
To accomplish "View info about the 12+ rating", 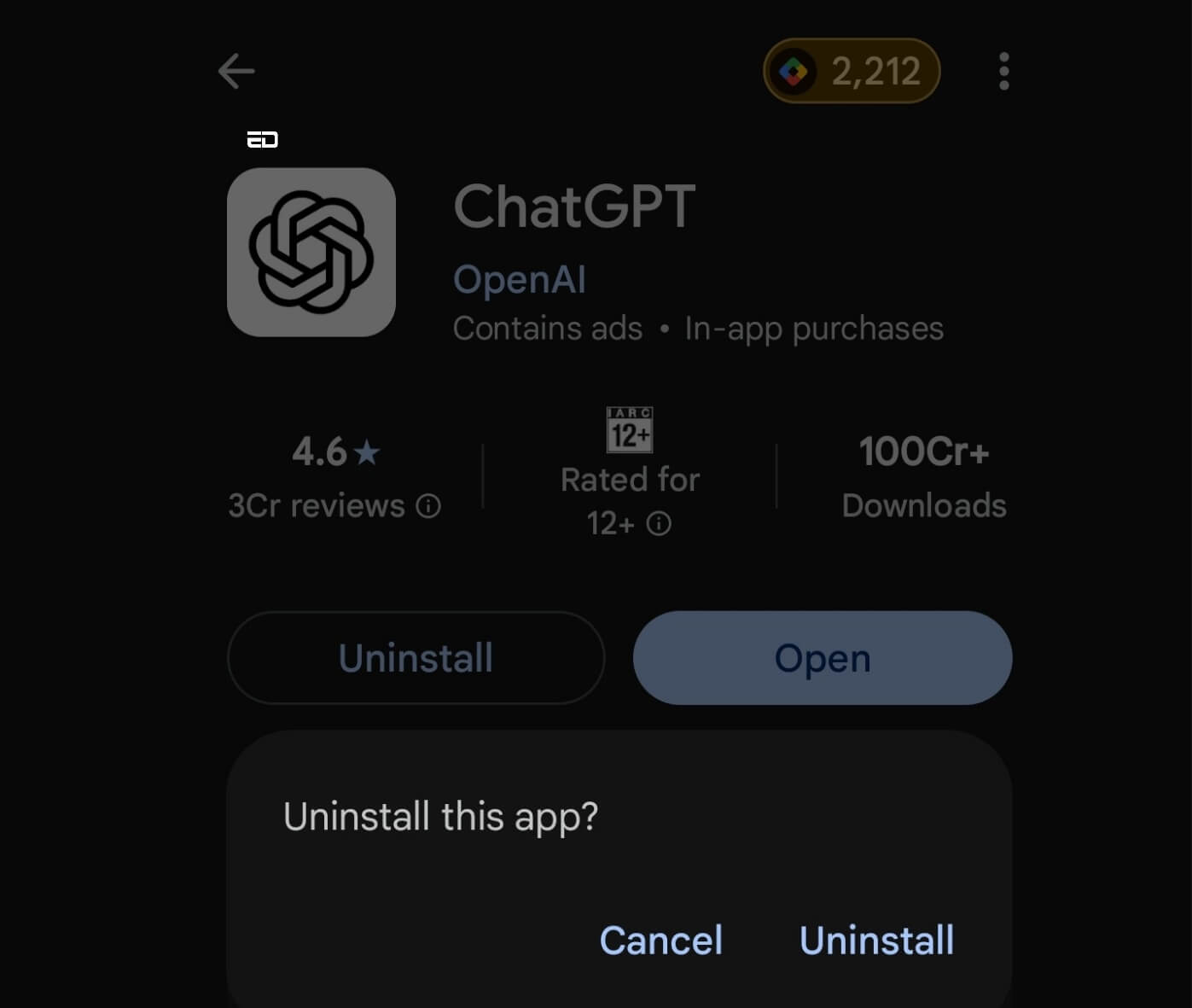I will pyautogui.click(x=659, y=523).
